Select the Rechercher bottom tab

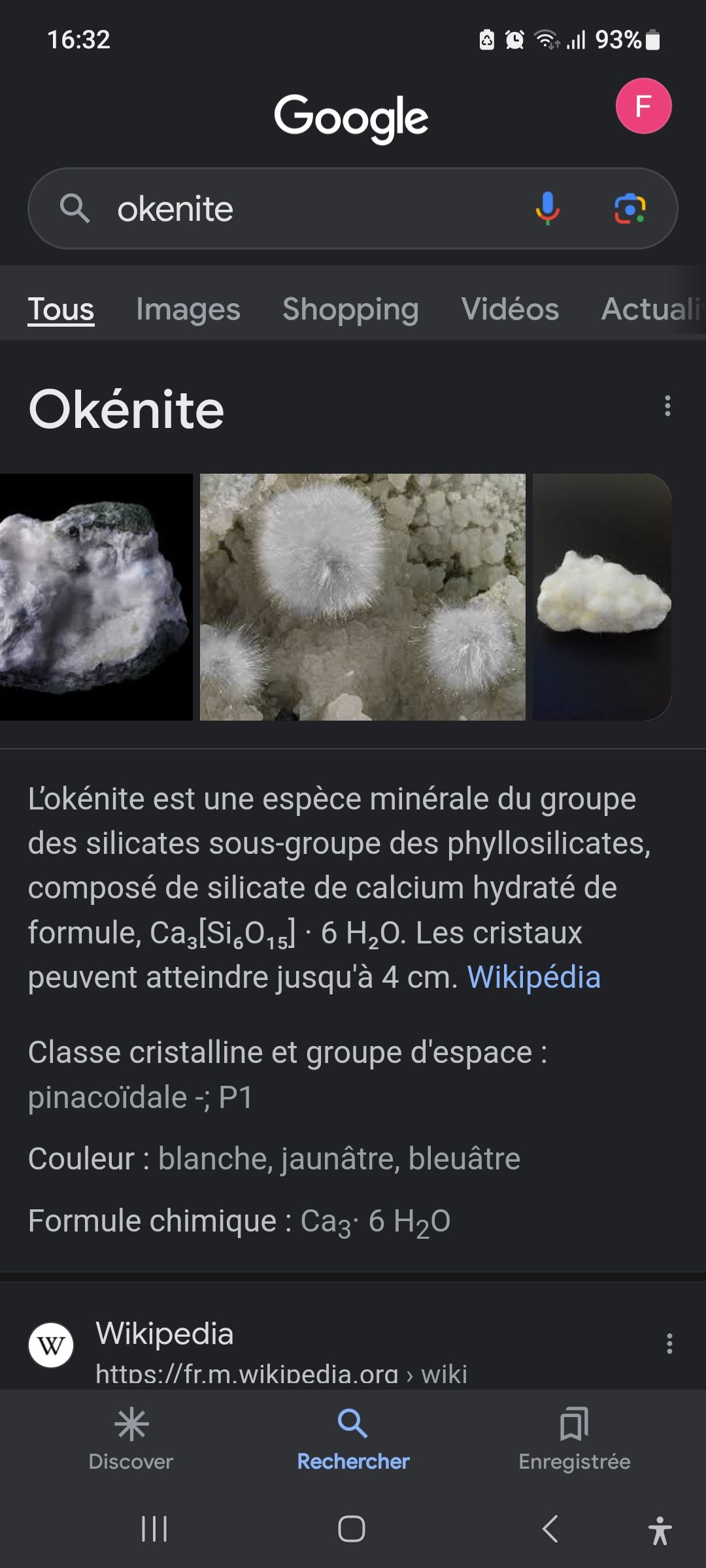(x=353, y=1439)
